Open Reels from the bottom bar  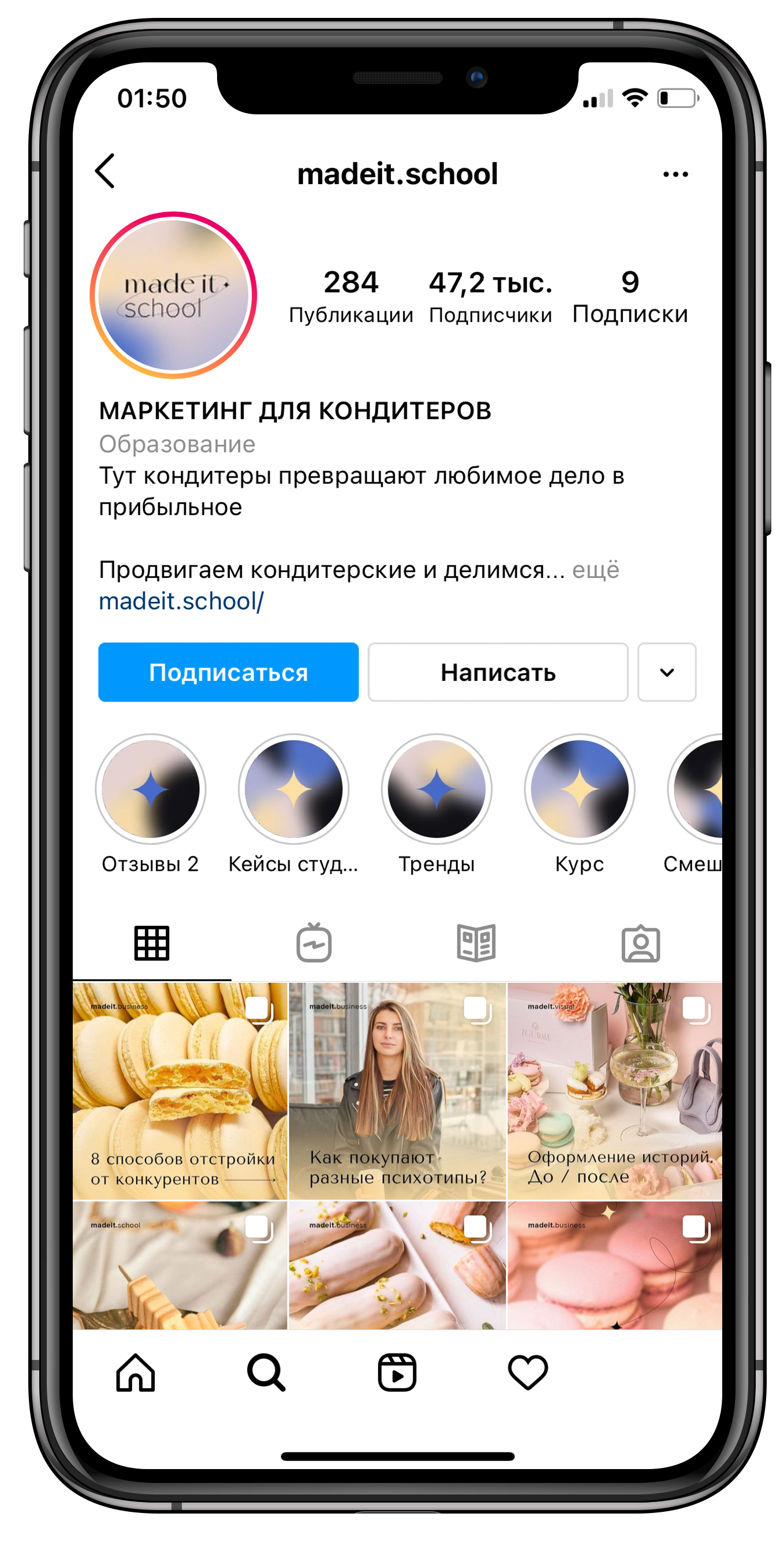point(397,1372)
